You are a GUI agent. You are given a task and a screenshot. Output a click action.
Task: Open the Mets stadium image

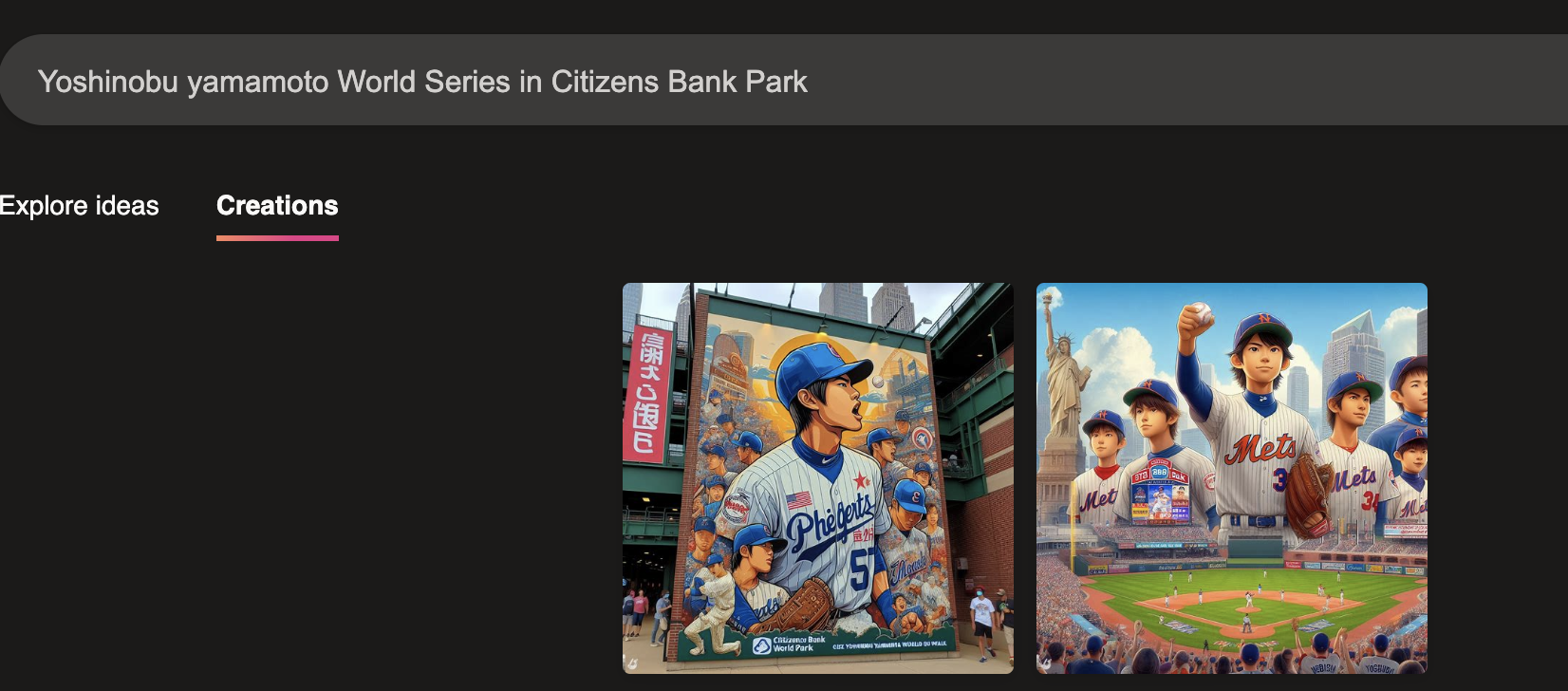pos(1231,477)
